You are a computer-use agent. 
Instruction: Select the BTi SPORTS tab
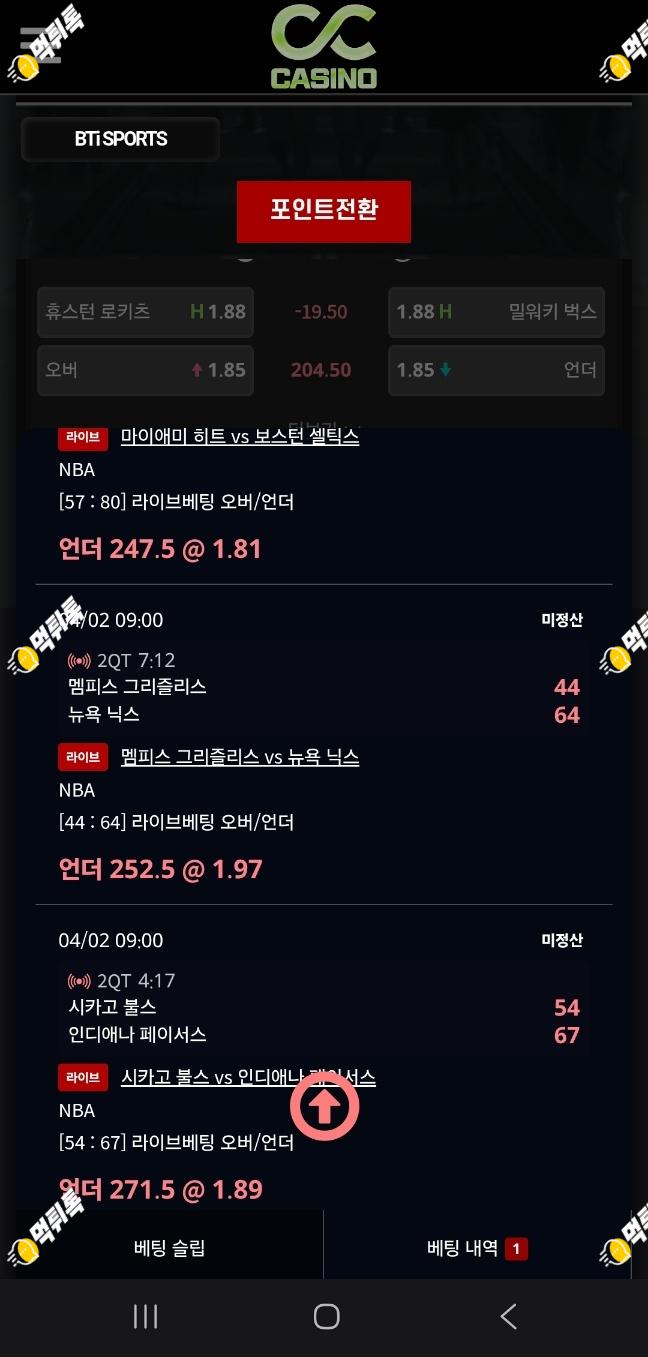(120, 139)
